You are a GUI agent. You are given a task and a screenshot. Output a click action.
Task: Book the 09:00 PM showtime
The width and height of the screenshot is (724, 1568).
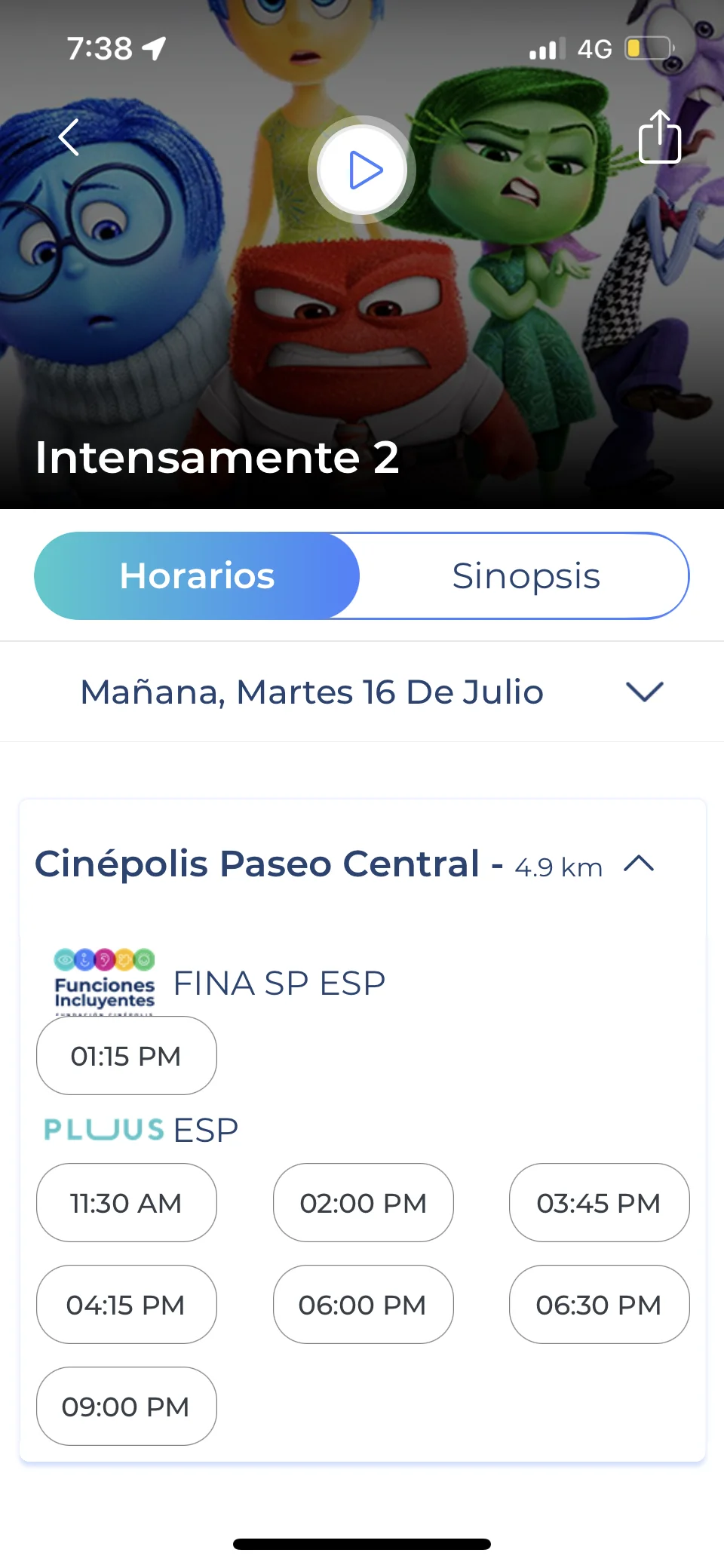pos(127,1407)
